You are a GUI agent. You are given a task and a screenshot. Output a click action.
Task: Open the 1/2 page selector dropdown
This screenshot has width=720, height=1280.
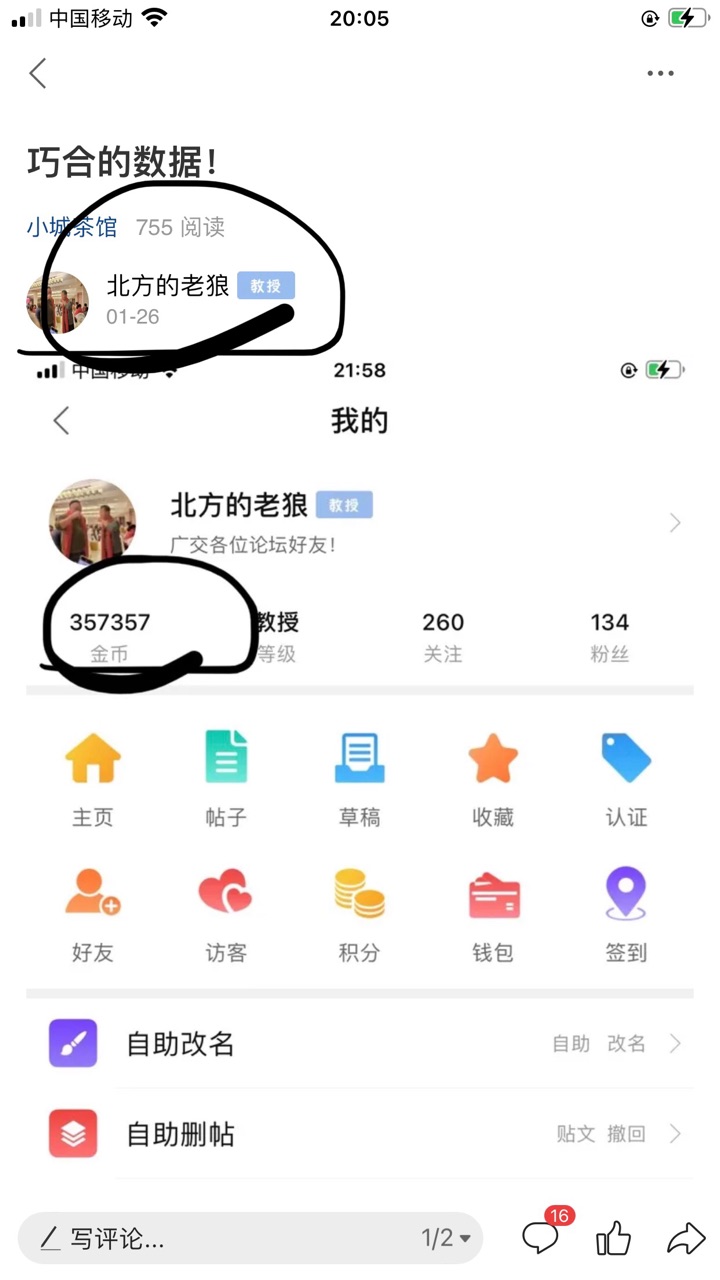tap(445, 1239)
